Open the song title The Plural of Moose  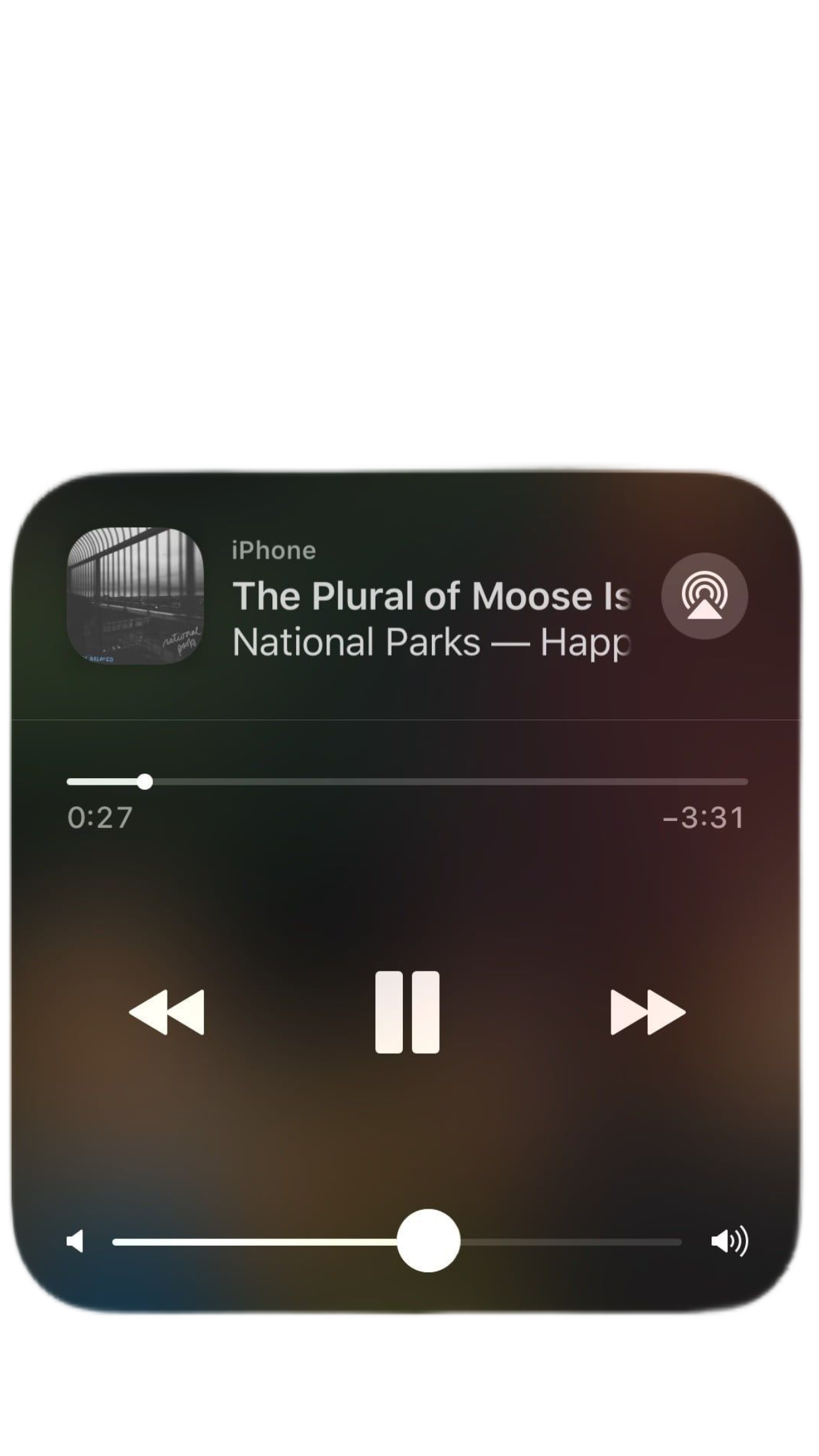[431, 596]
